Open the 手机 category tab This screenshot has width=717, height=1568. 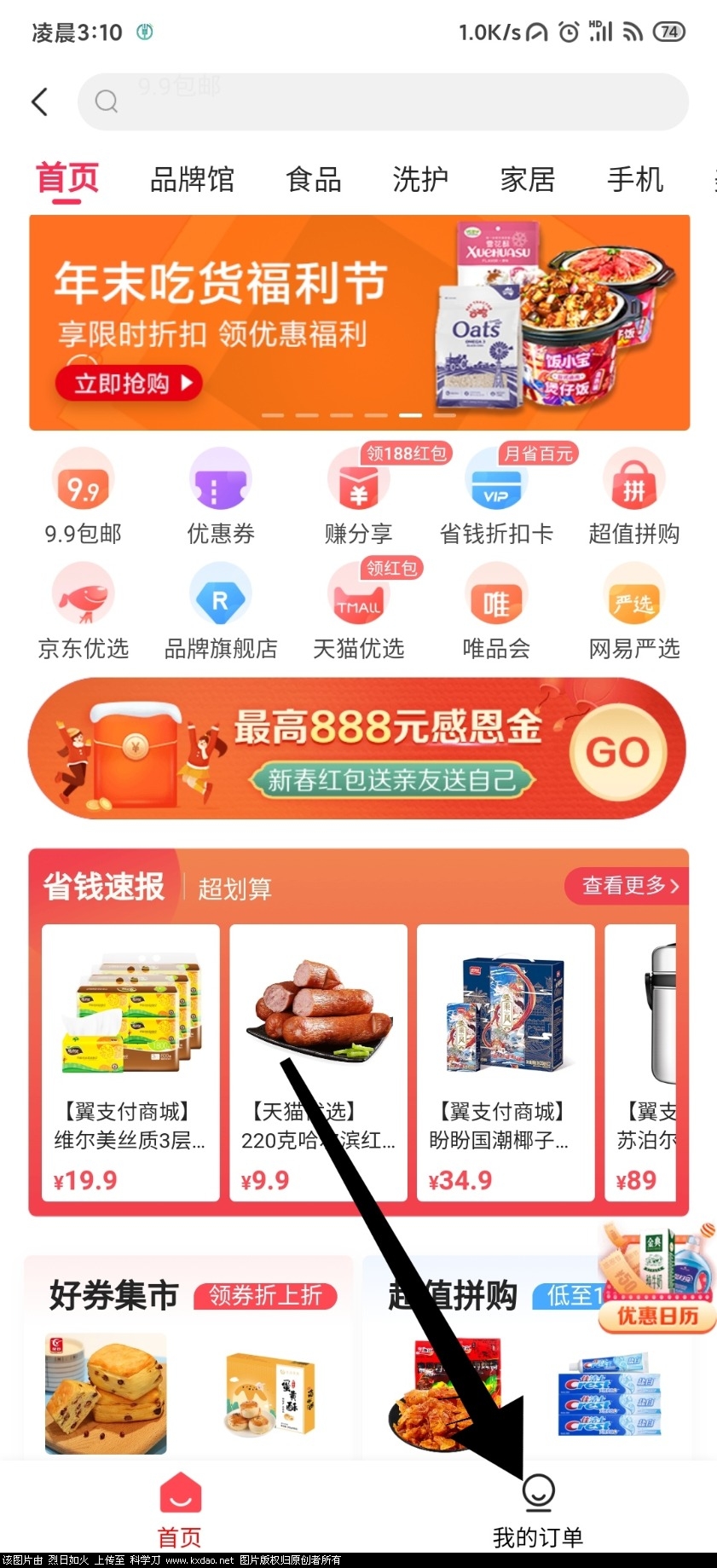point(635,180)
